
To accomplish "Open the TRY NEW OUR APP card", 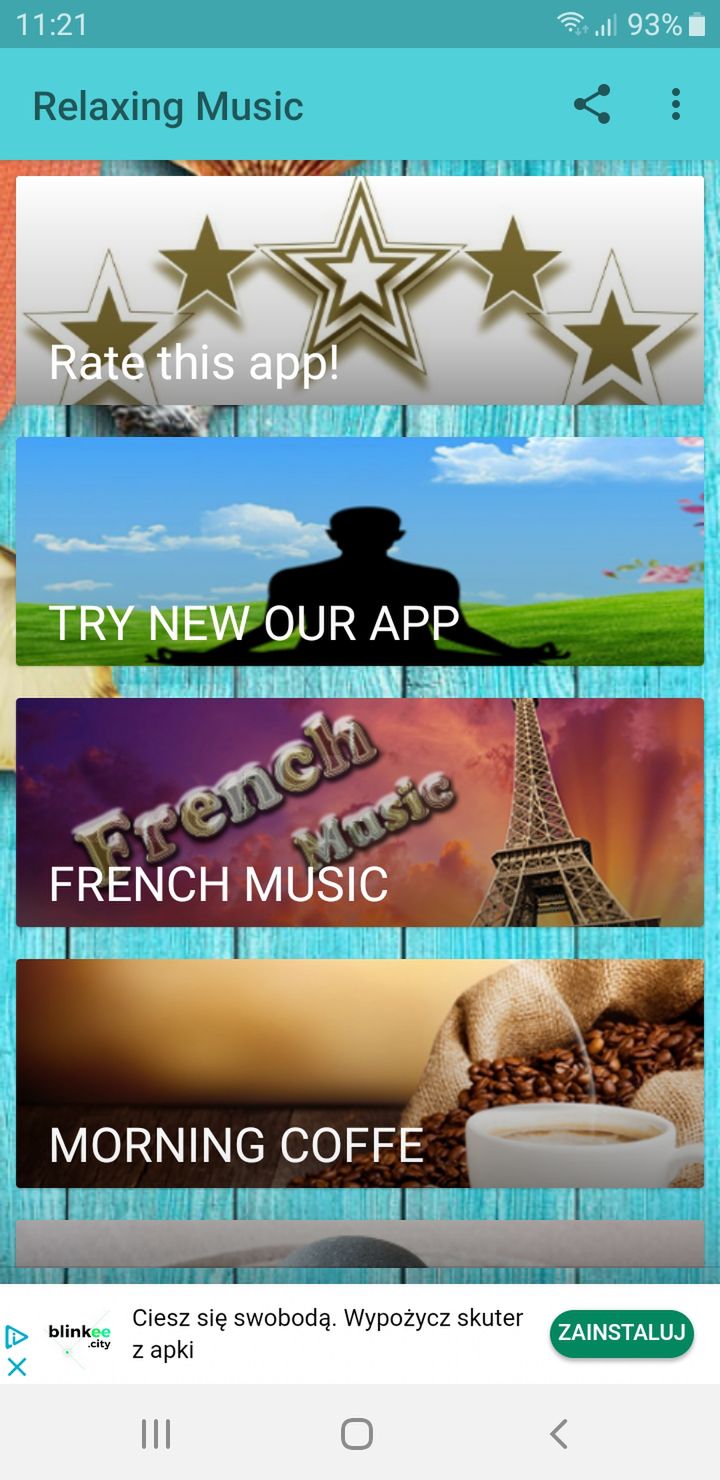I will coord(360,552).
